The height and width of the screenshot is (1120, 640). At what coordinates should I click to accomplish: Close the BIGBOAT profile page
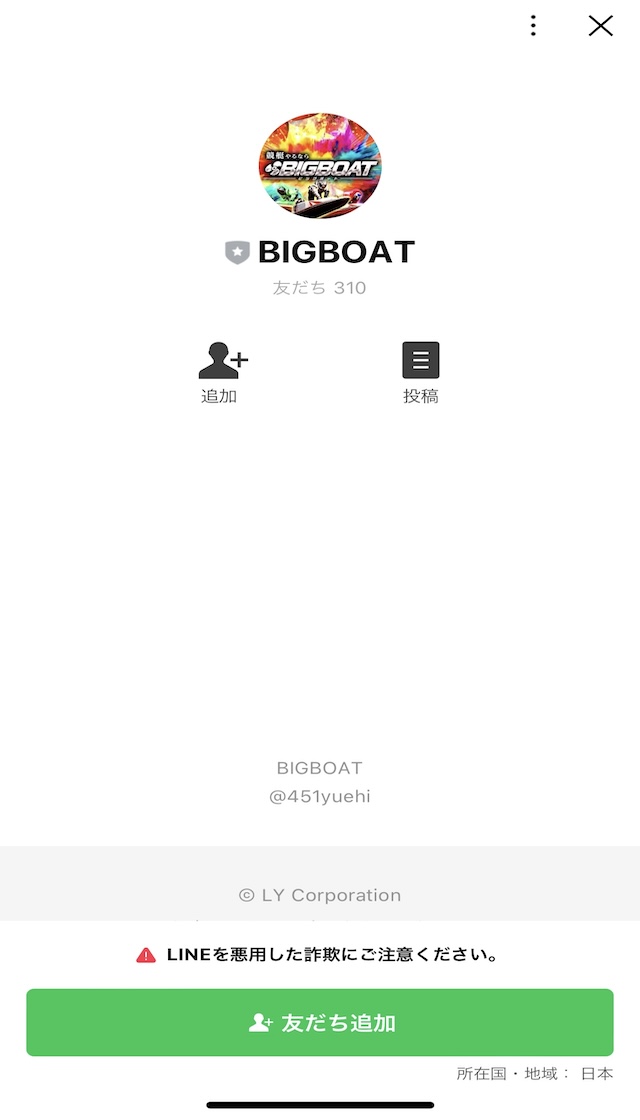coord(600,26)
